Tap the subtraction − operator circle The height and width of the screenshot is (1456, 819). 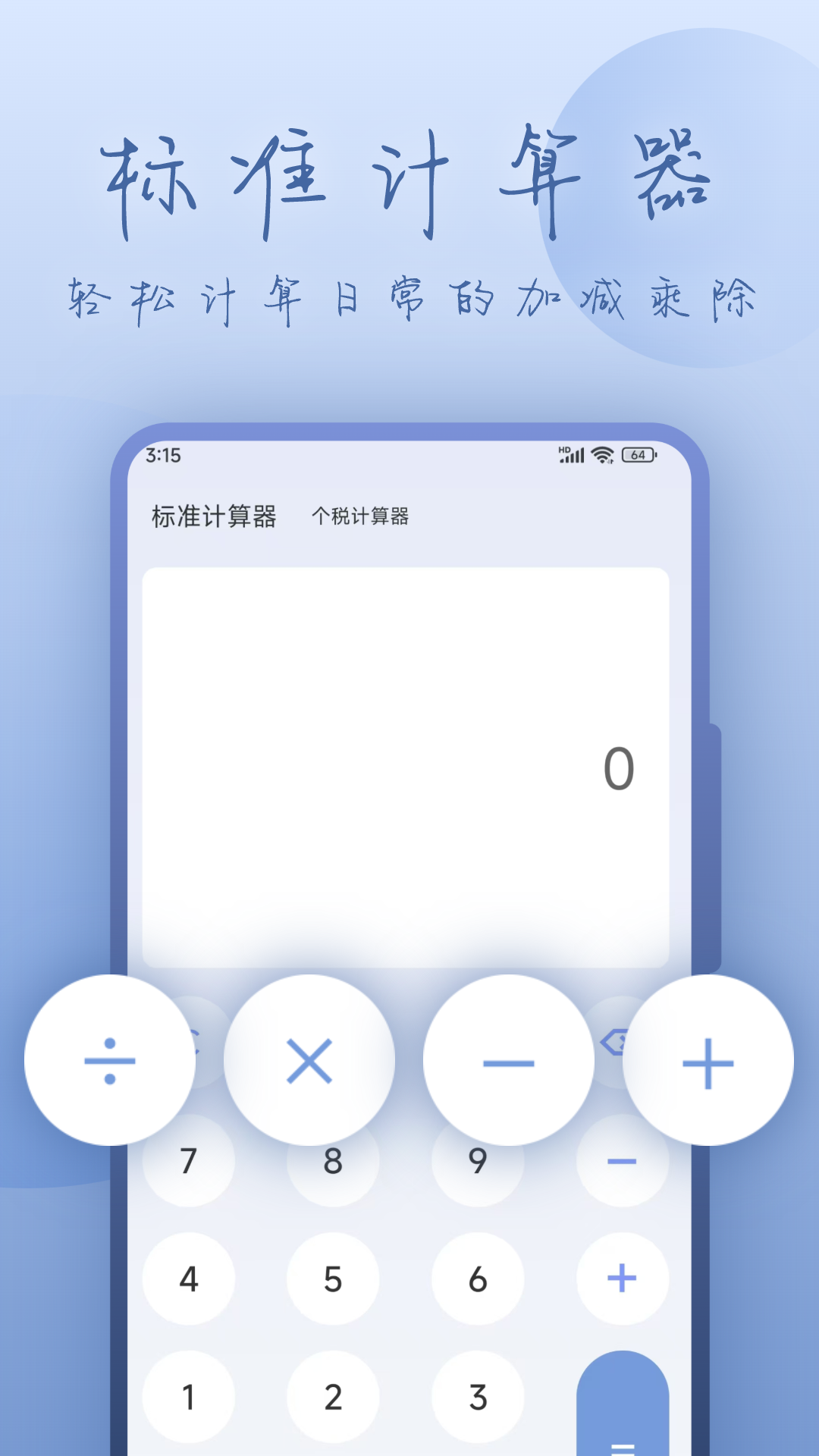pyautogui.click(x=510, y=1062)
